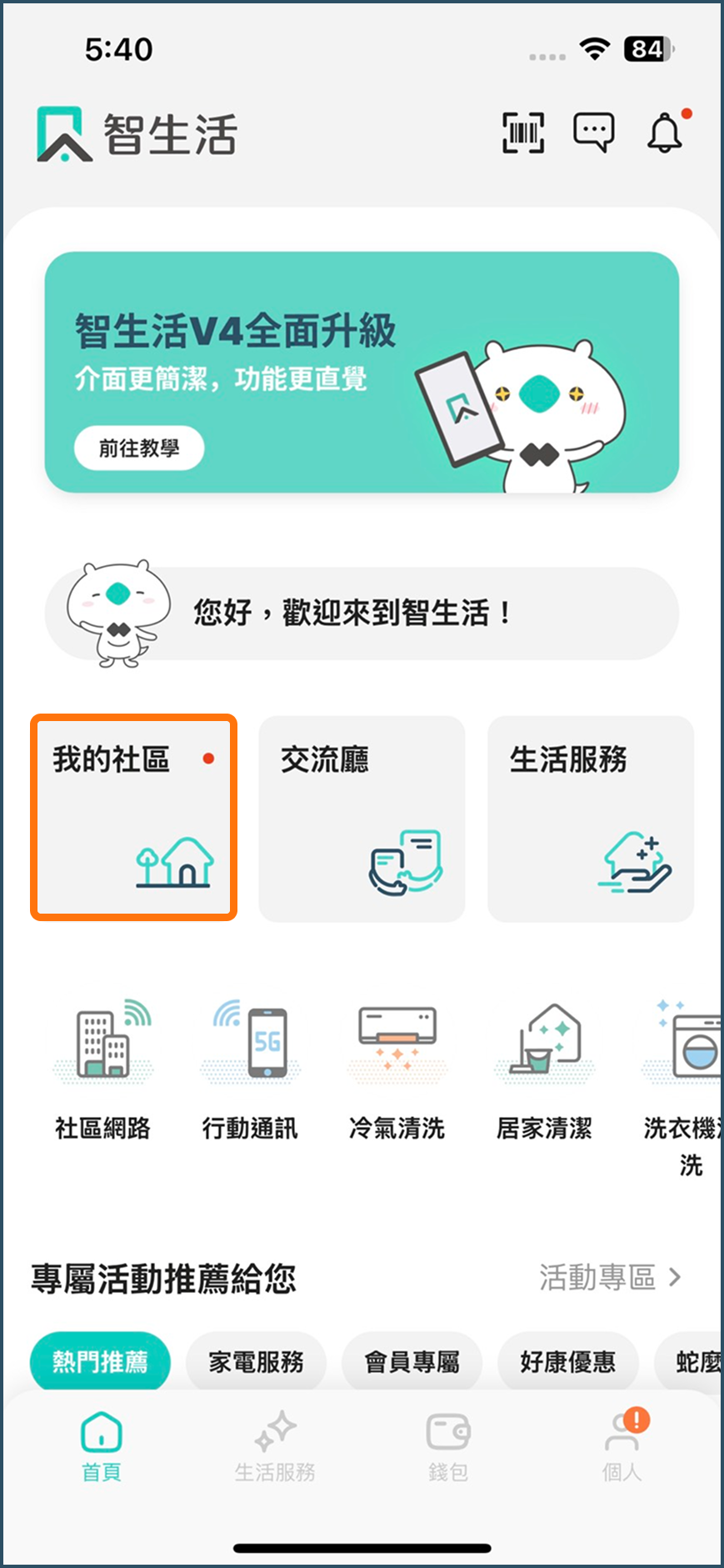Filter by 家電服務 chip
Screen dimensions: 724x1568
click(x=256, y=1361)
